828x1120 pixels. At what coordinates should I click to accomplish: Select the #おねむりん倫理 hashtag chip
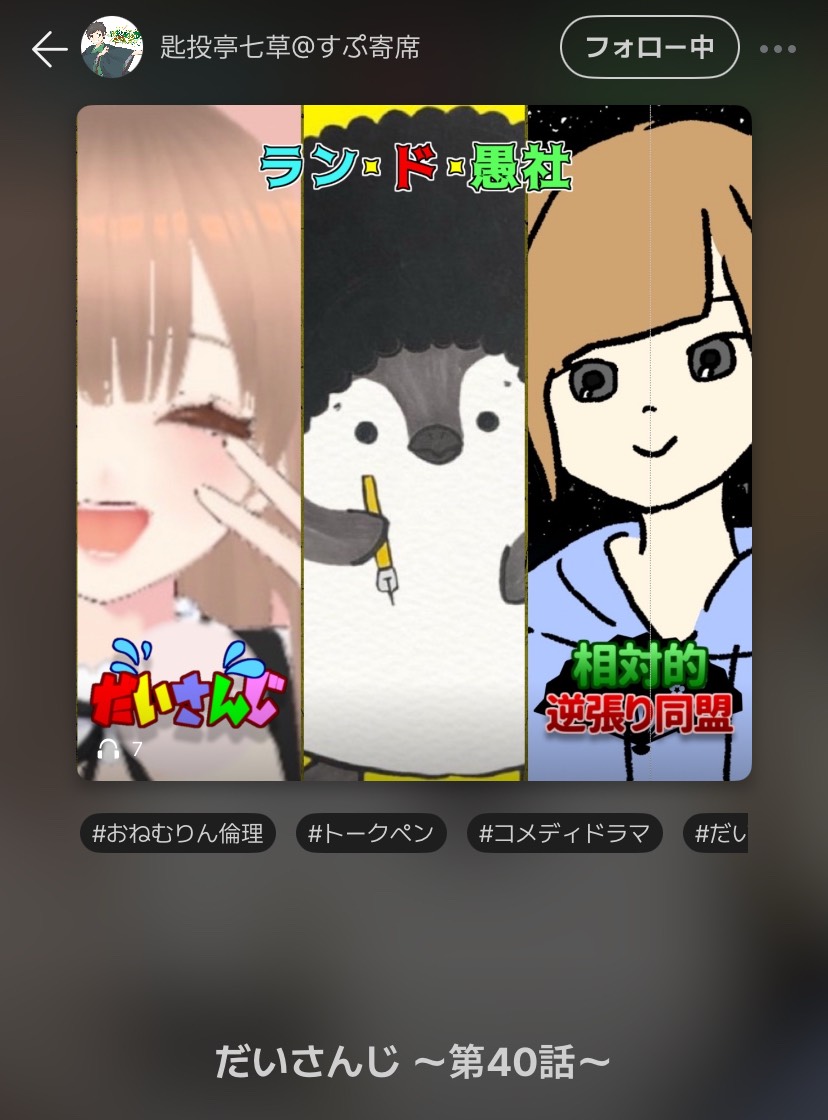pyautogui.click(x=178, y=833)
